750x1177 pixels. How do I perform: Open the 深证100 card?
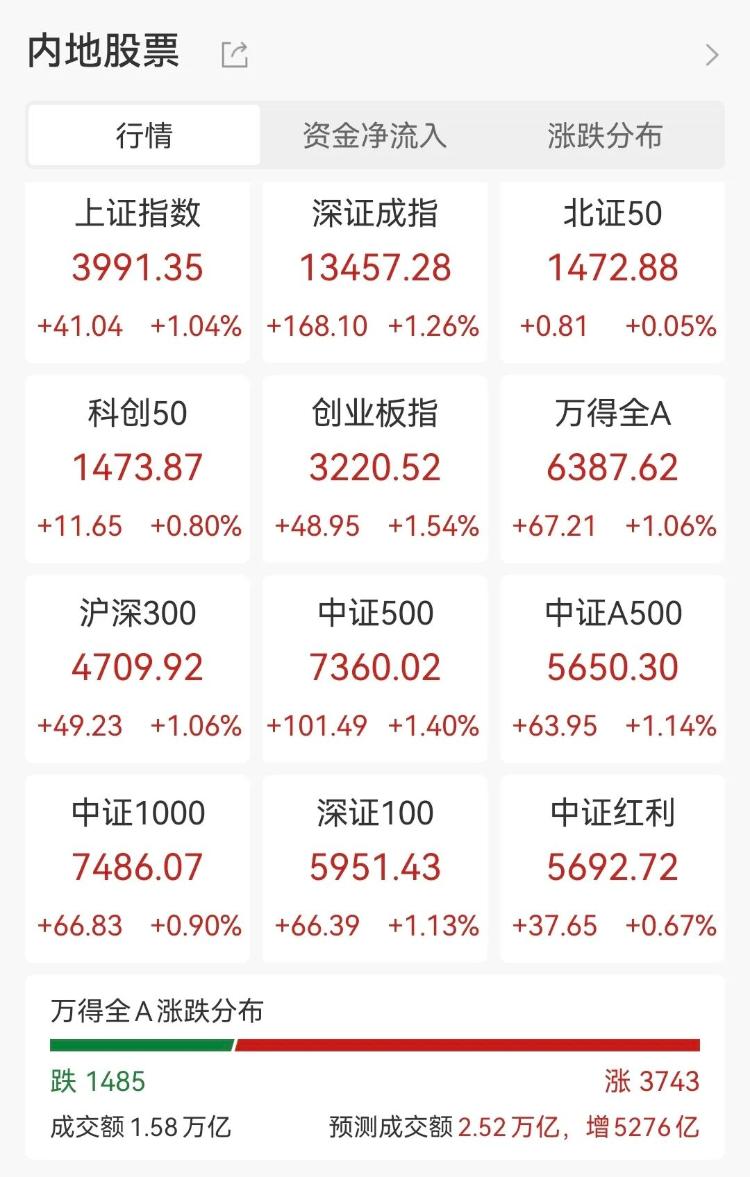(x=375, y=868)
